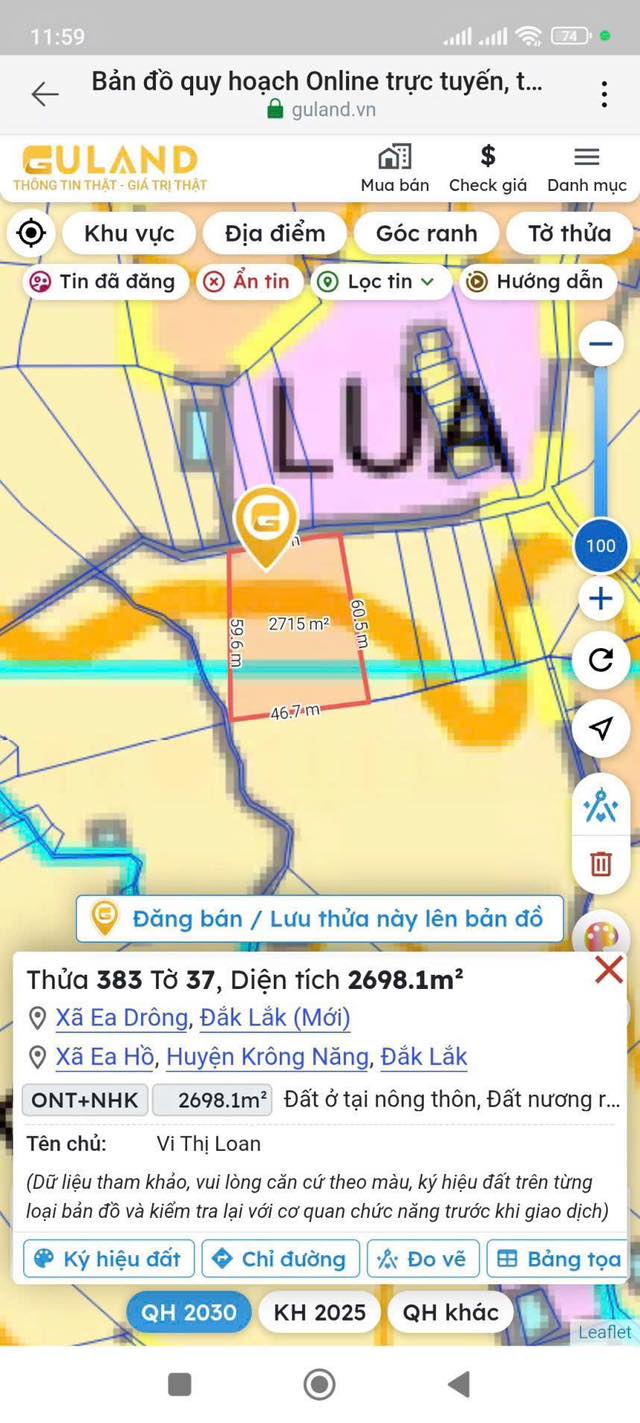Open the browser overflow menu
This screenshot has width=640, height=1423.
[604, 94]
